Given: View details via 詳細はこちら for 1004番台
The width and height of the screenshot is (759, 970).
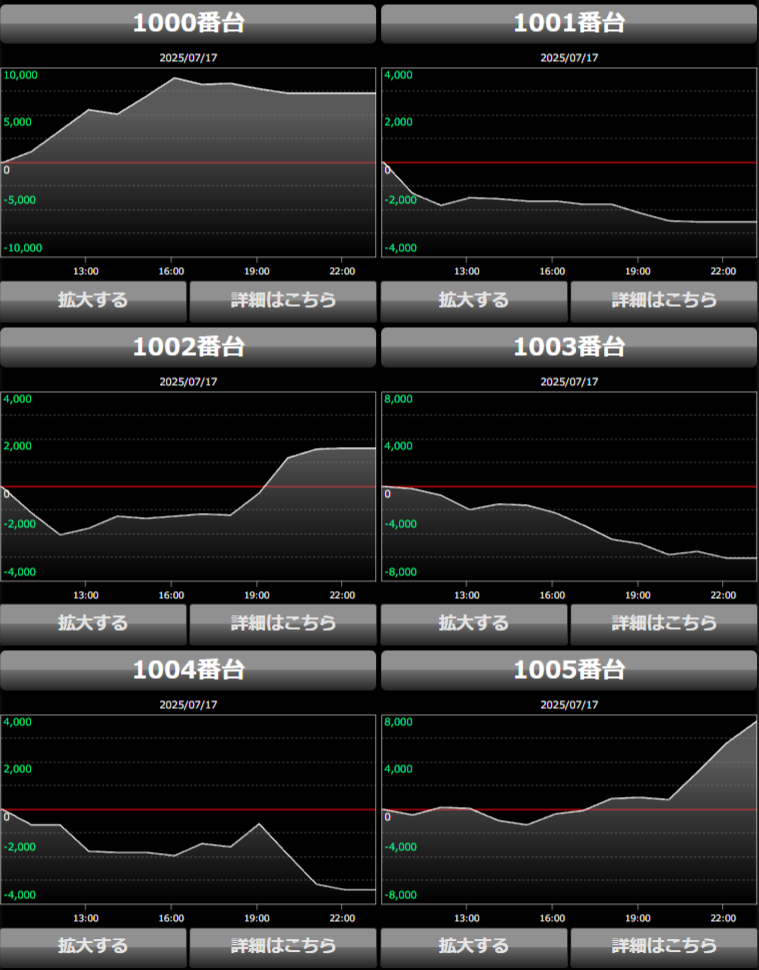Looking at the screenshot, I should (283, 946).
